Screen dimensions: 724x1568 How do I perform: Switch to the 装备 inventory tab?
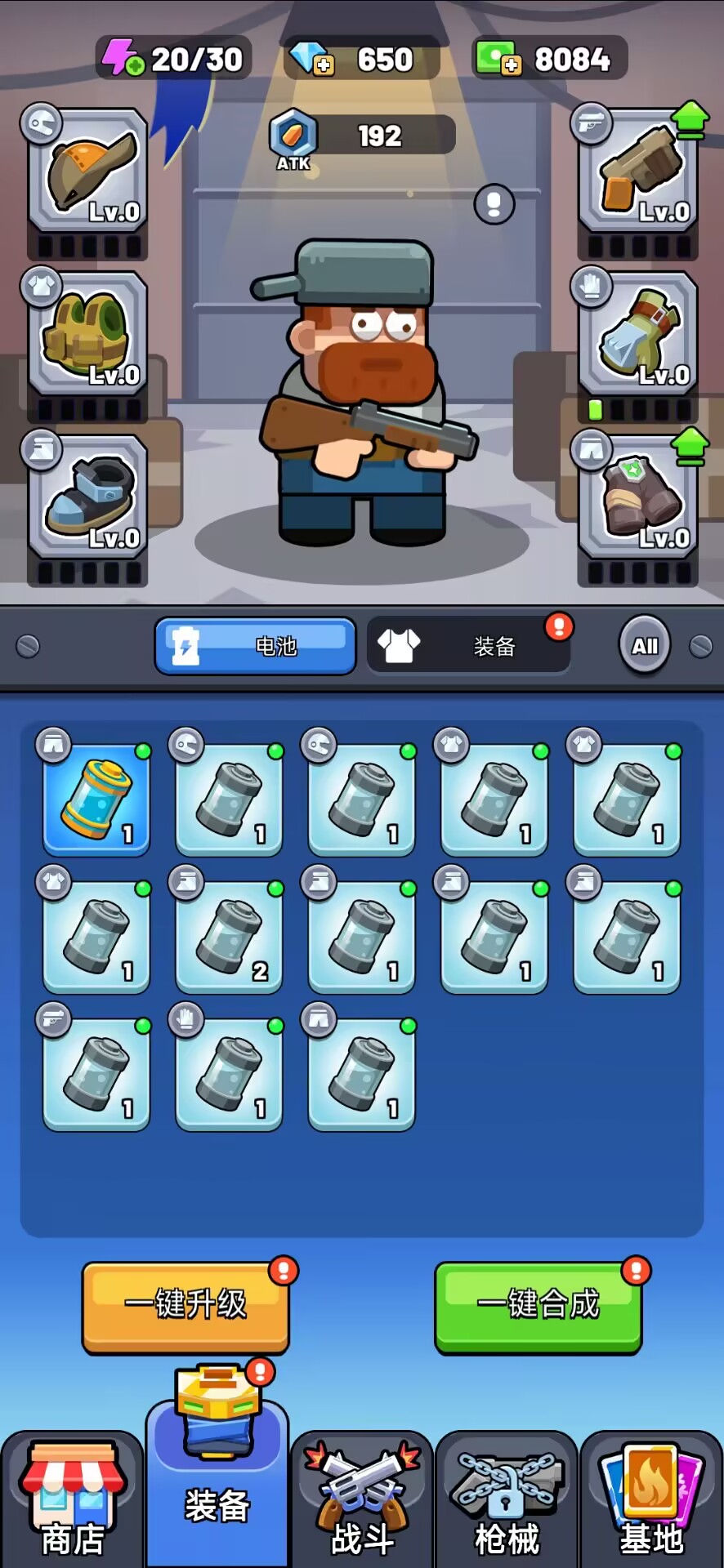tap(468, 646)
